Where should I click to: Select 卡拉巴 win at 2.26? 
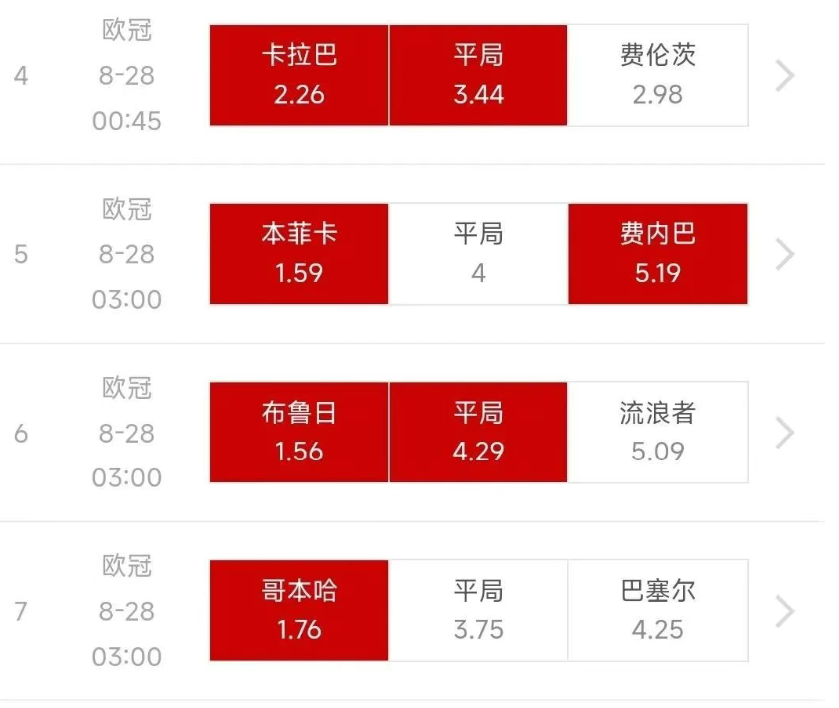tap(299, 76)
